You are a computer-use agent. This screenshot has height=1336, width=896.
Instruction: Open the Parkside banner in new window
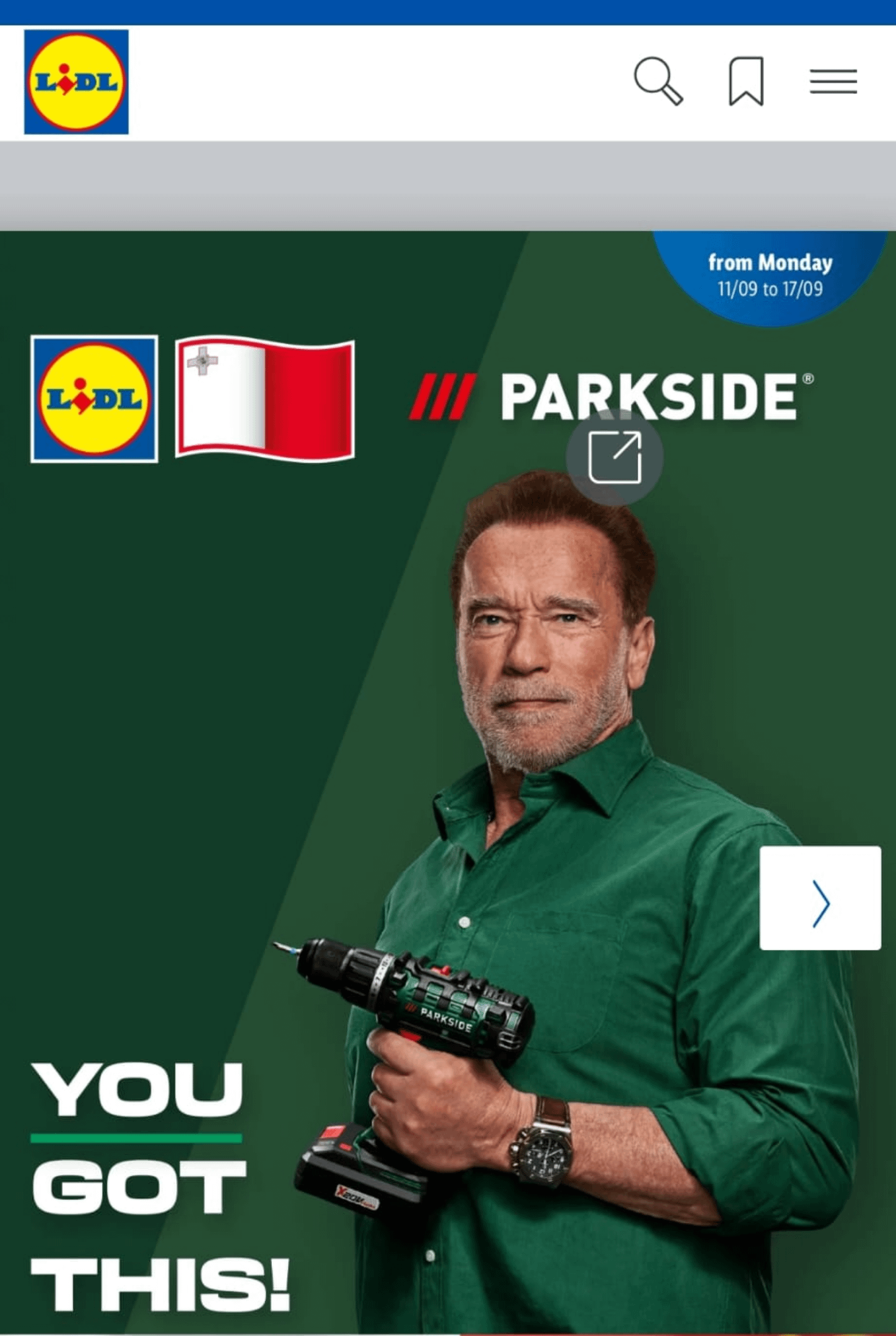[x=614, y=458]
